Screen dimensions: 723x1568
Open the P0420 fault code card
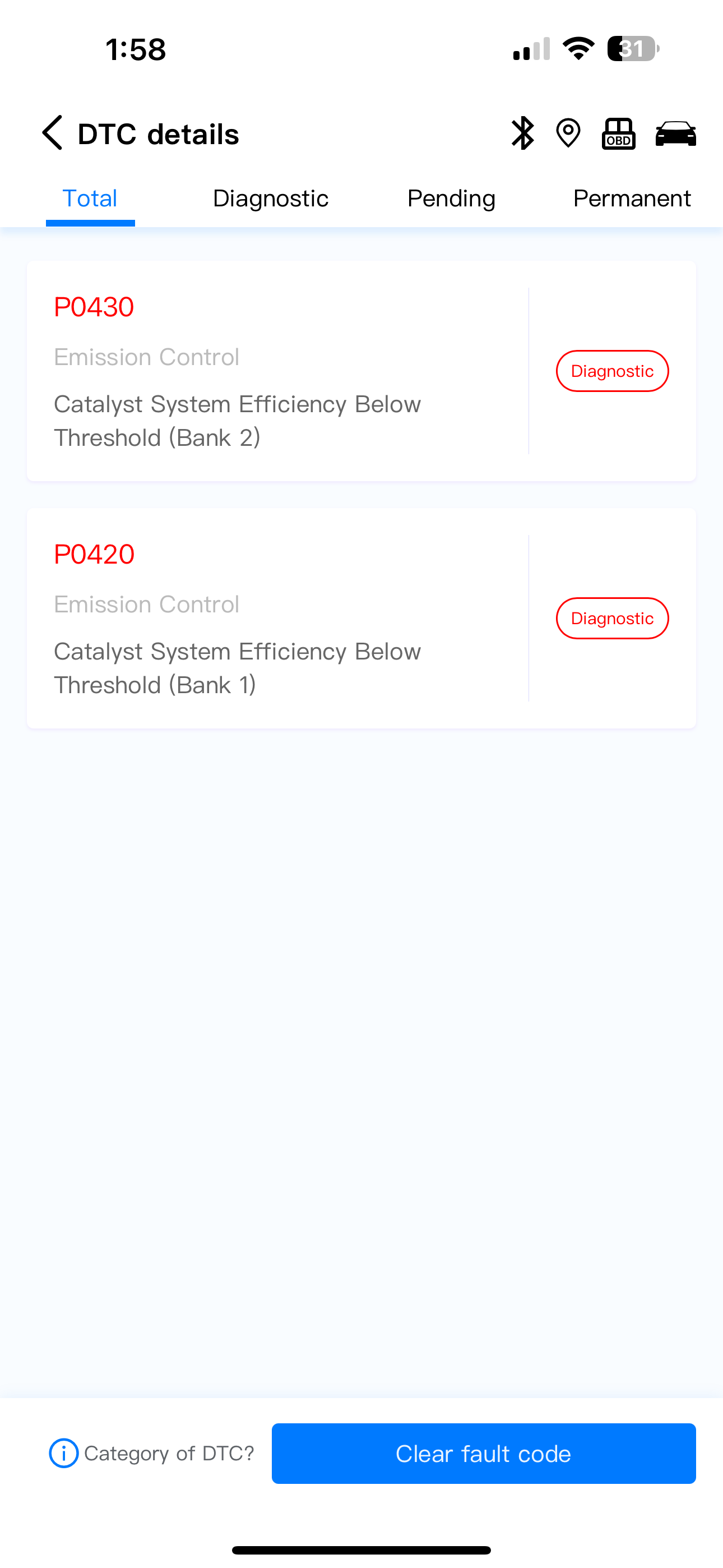pos(361,618)
